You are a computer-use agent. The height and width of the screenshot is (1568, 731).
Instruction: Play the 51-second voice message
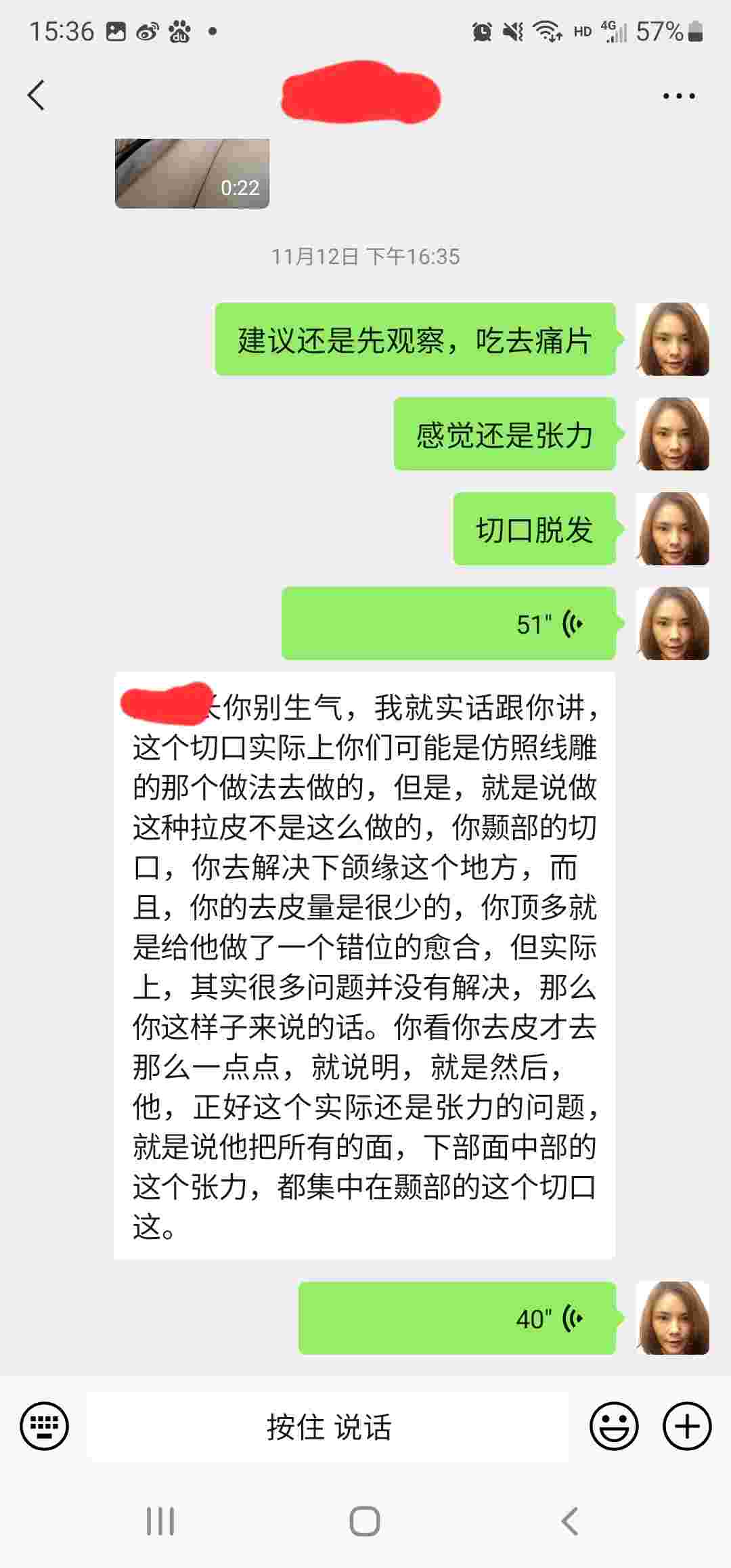(449, 624)
